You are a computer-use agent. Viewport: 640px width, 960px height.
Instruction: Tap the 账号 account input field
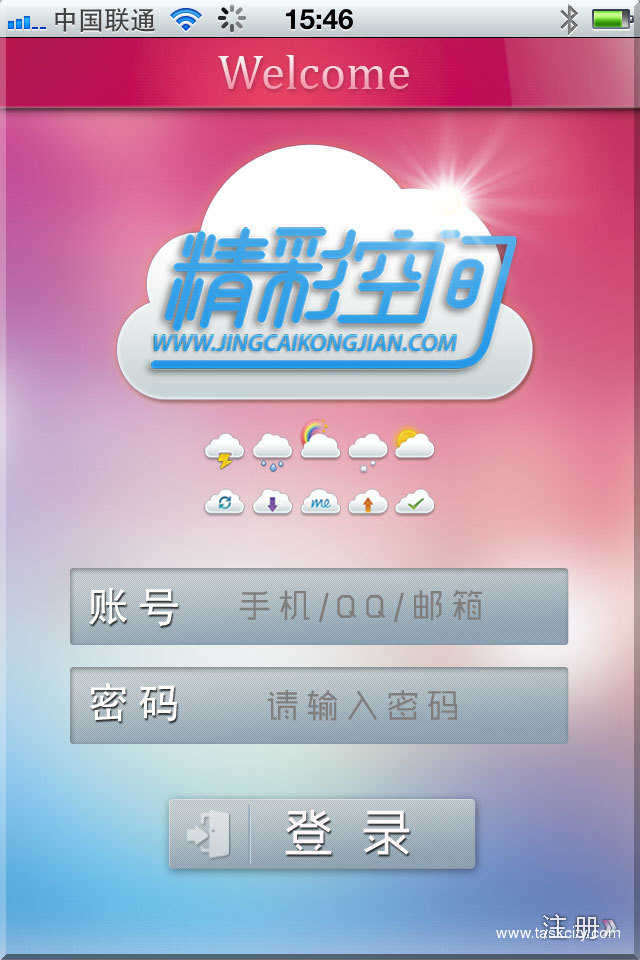tap(360, 606)
